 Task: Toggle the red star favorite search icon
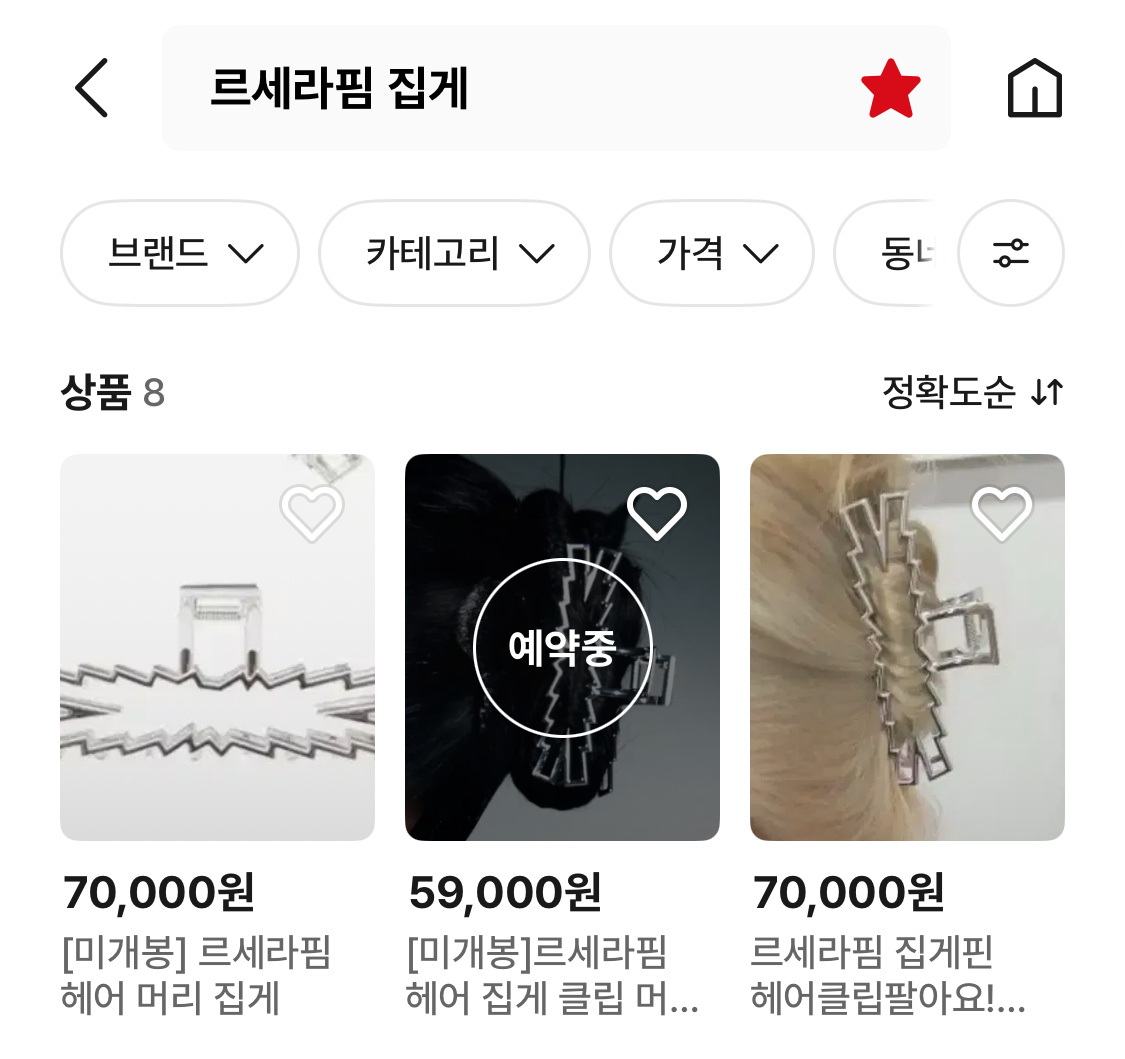[890, 89]
